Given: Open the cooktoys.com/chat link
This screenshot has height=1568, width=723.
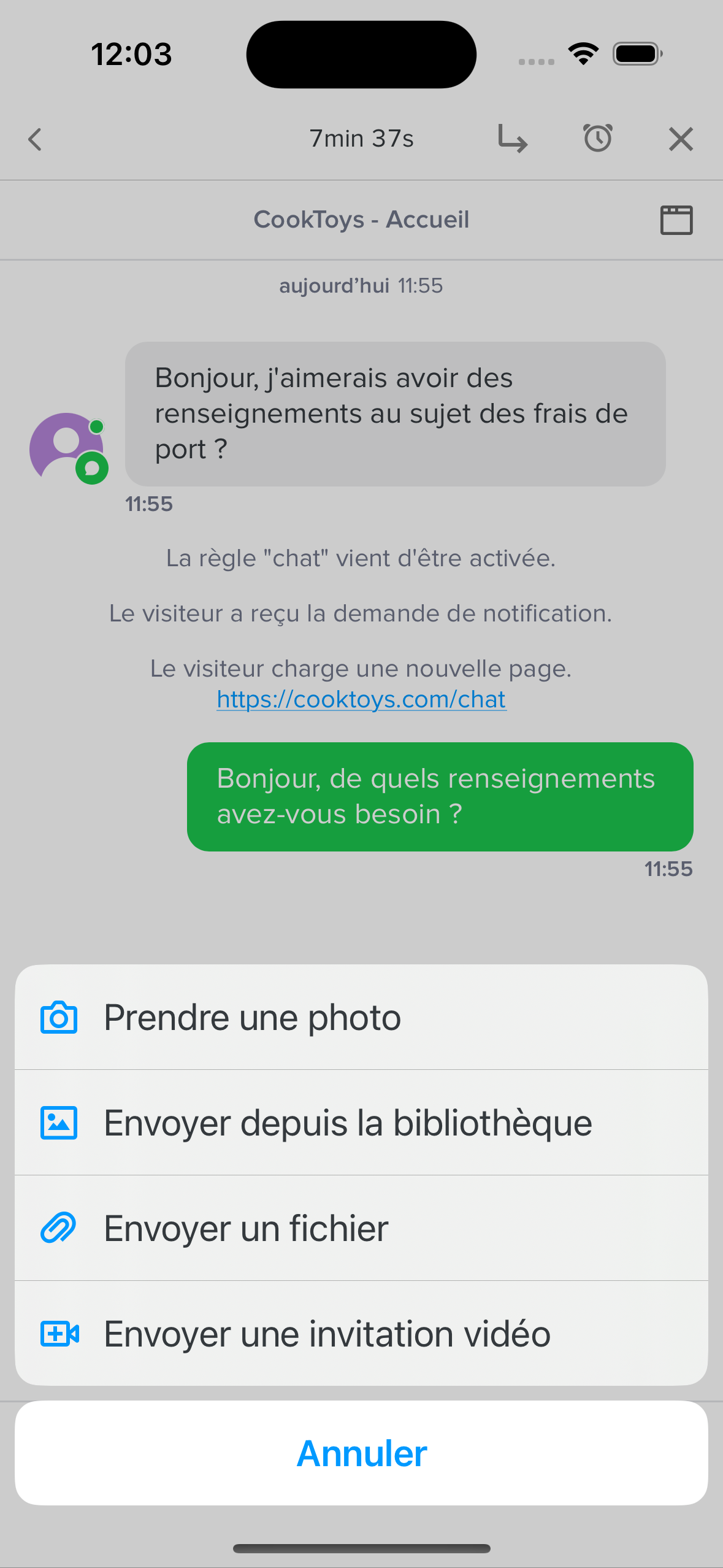Looking at the screenshot, I should tap(361, 699).
